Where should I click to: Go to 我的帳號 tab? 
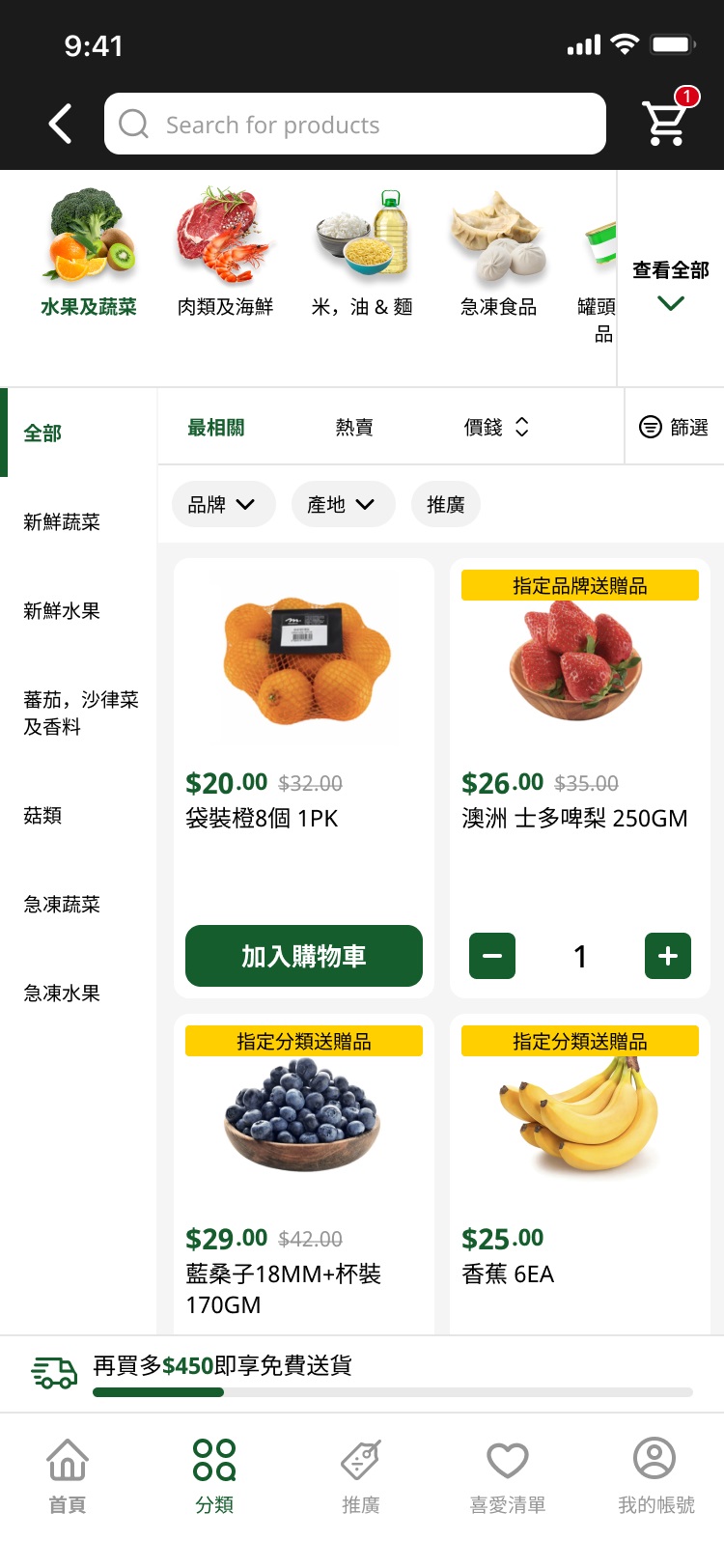(655, 1475)
